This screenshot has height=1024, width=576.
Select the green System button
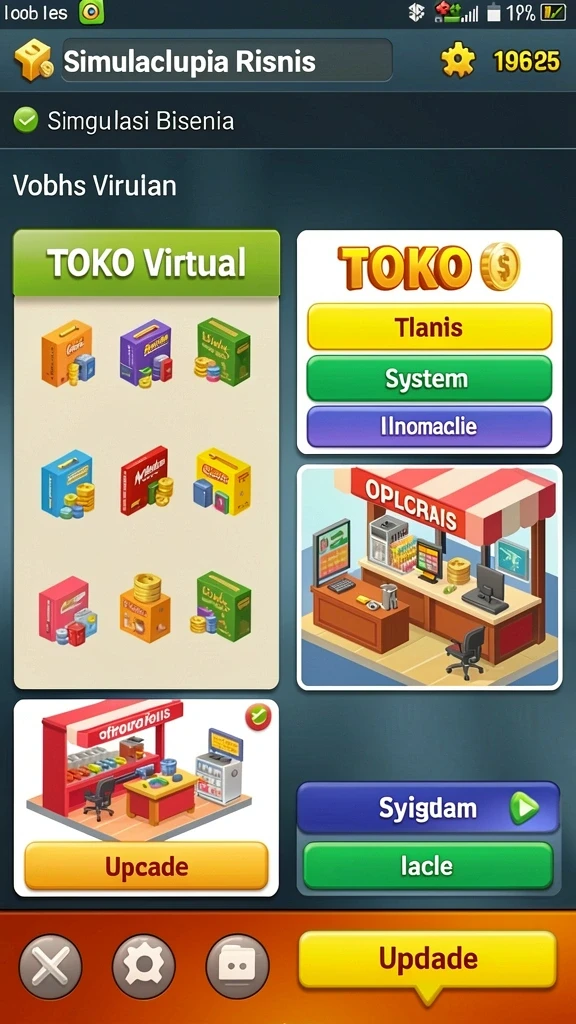(429, 379)
